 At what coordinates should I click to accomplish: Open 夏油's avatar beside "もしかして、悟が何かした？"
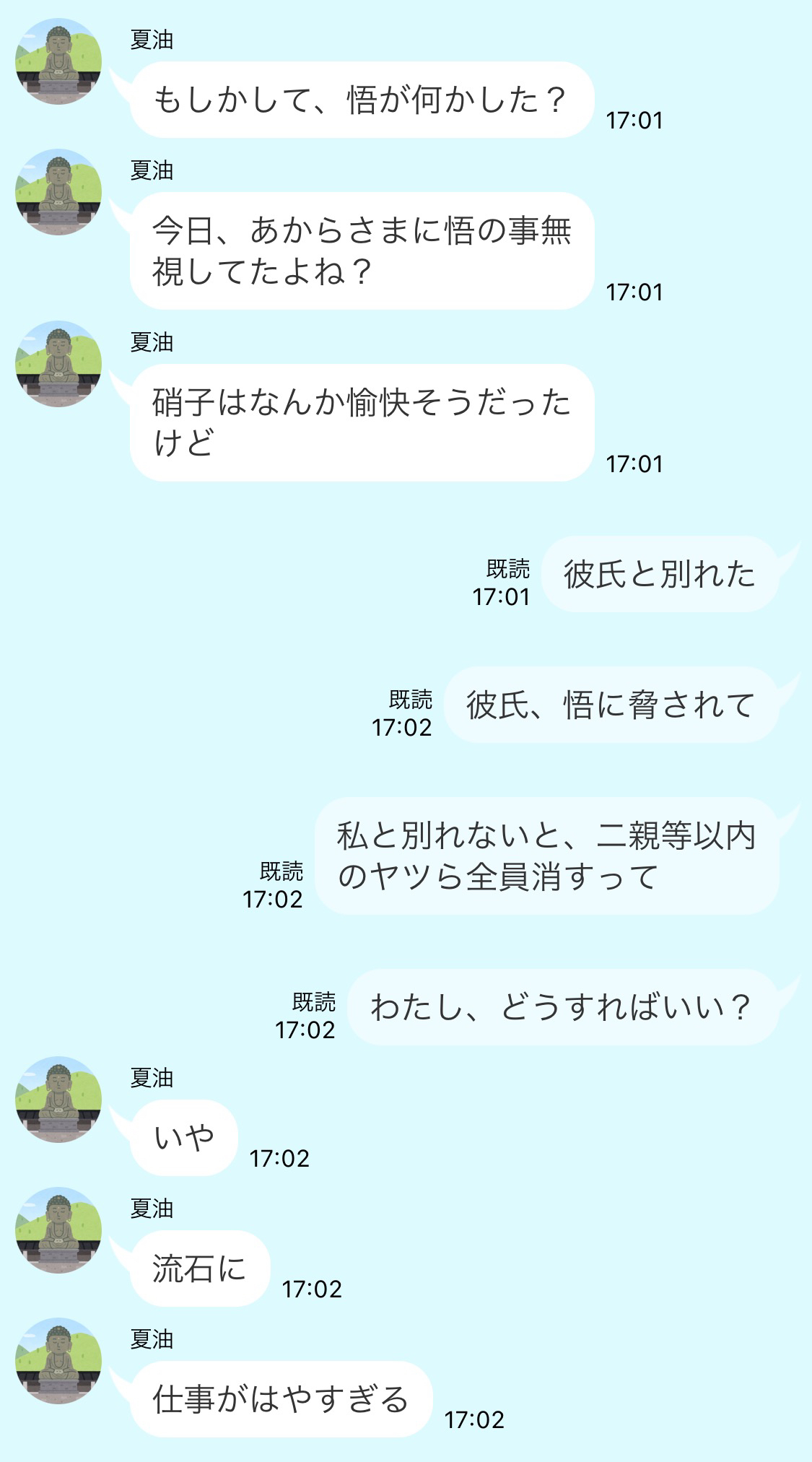point(58,61)
